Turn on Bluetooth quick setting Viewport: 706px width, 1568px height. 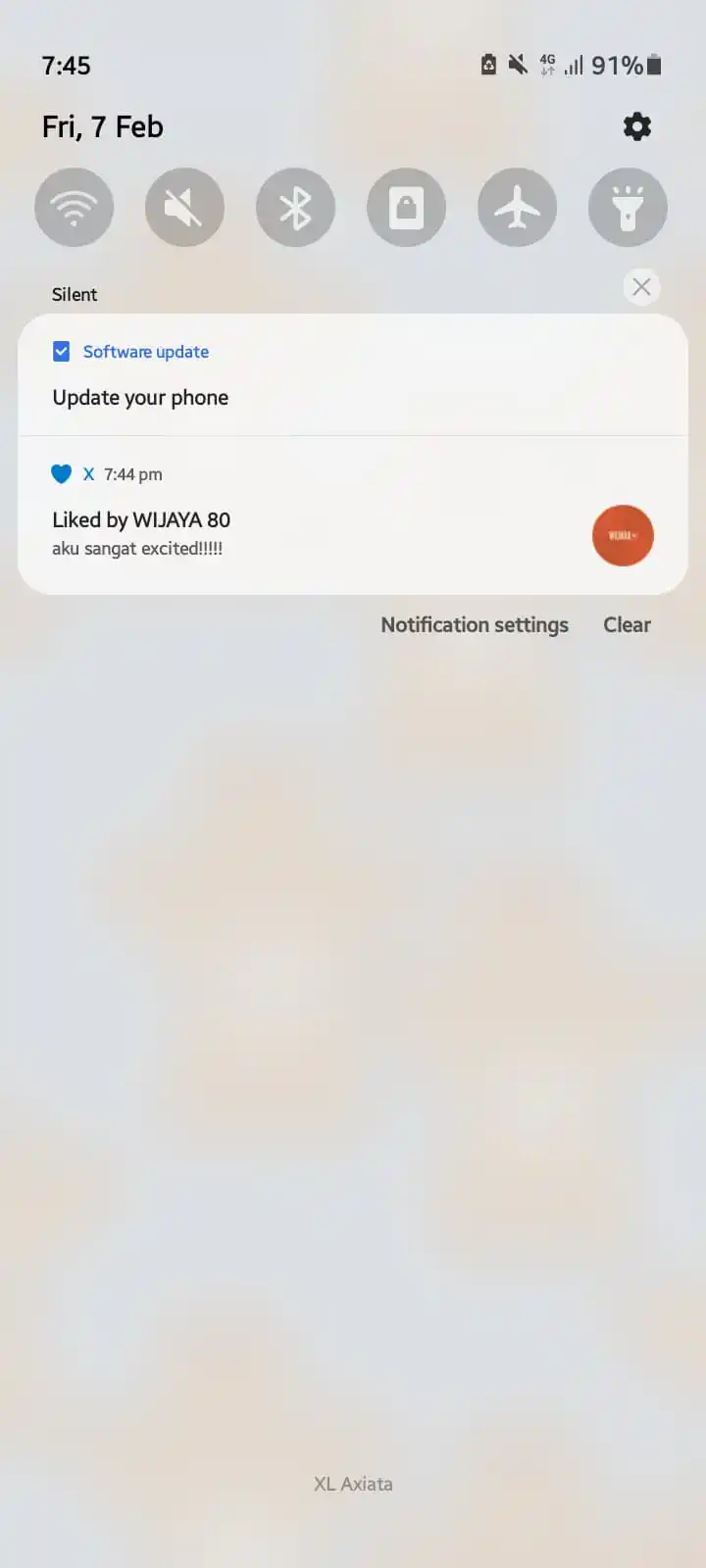pos(295,208)
